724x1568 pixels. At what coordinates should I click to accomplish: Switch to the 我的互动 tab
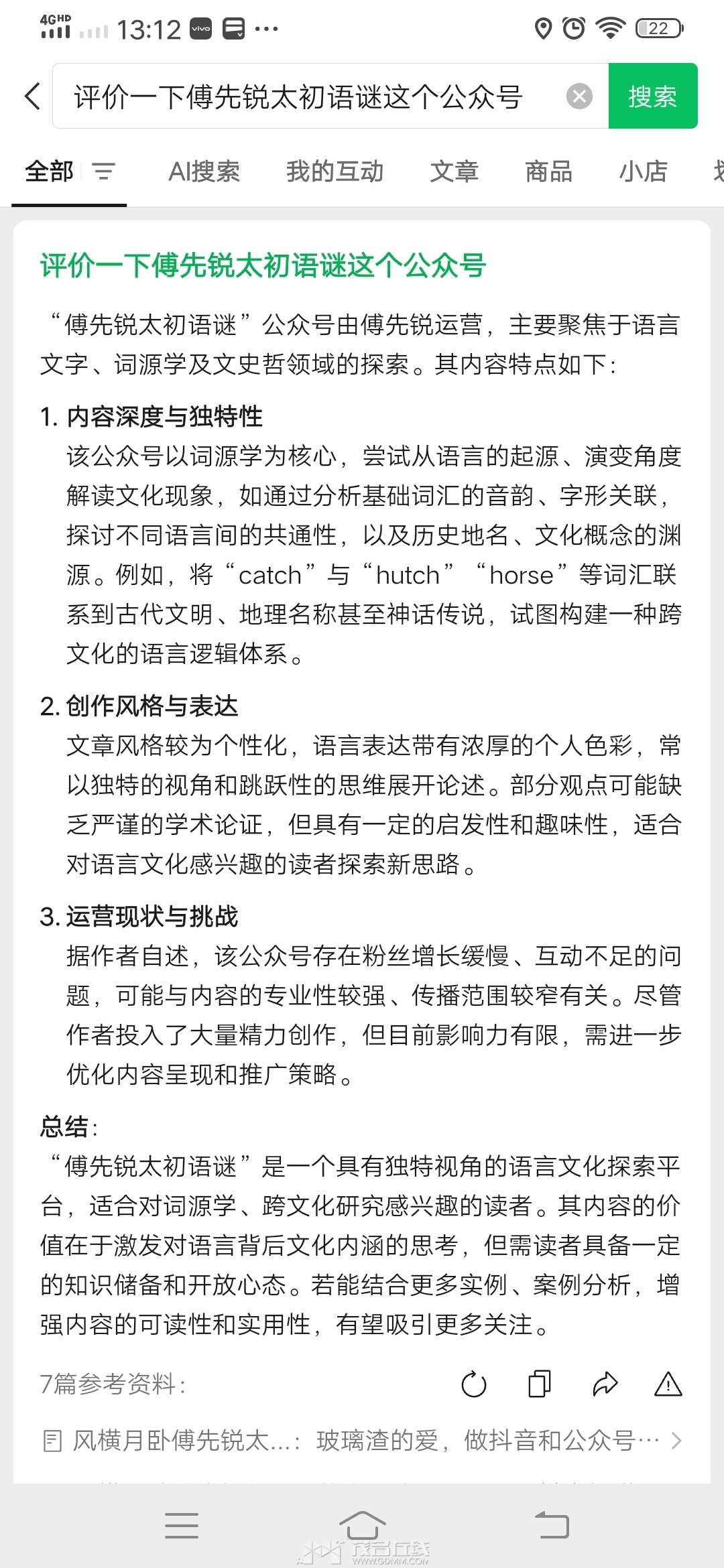pyautogui.click(x=335, y=172)
